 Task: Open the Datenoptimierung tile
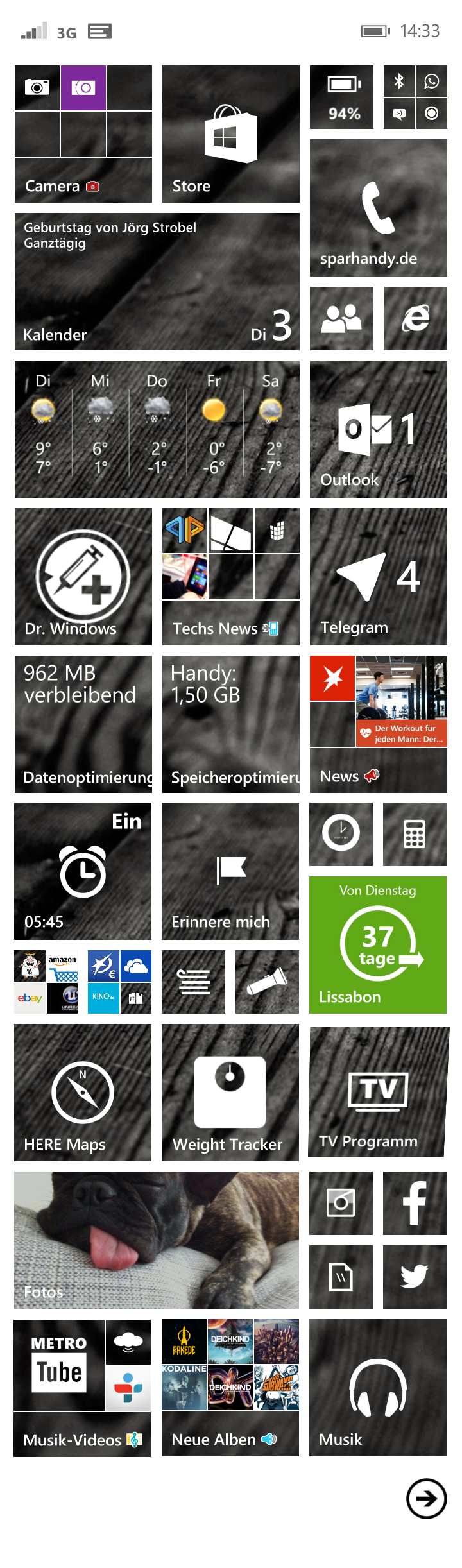83,724
